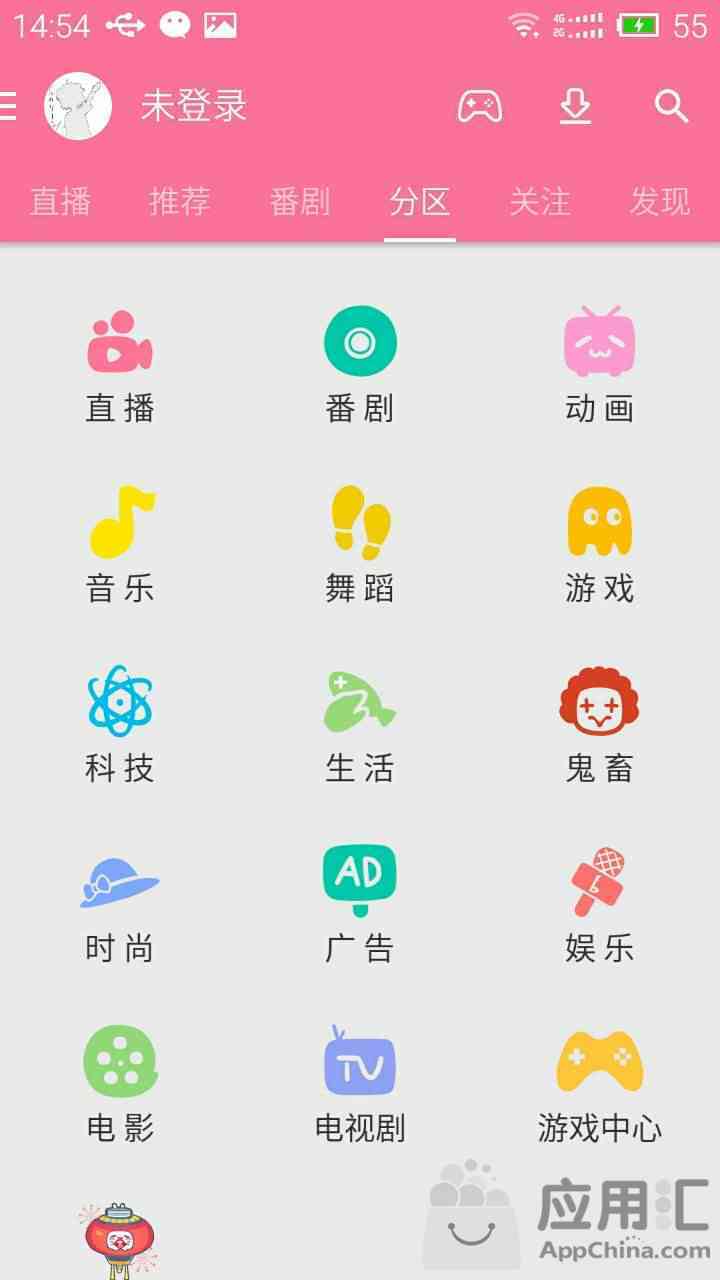Open the search icon

point(671,106)
